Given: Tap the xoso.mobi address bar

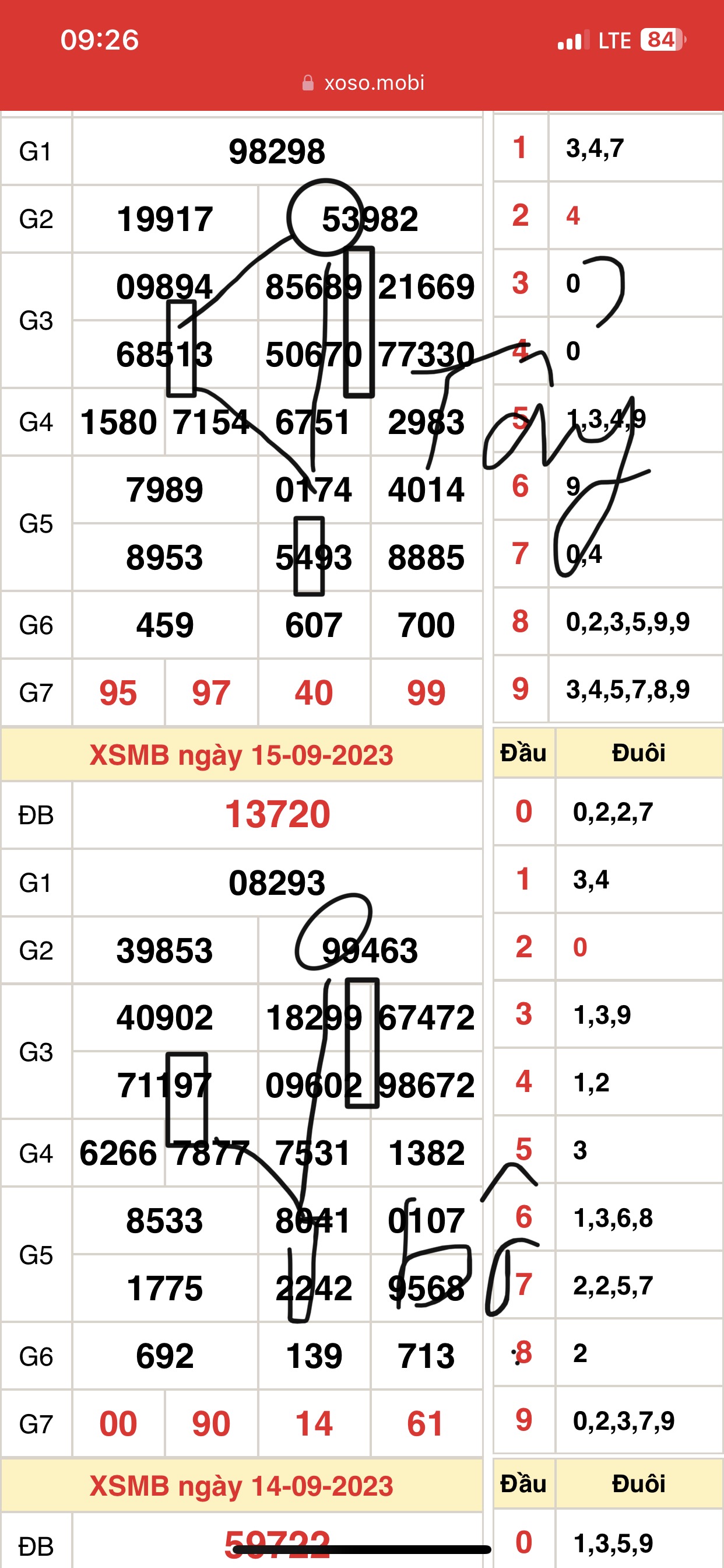Looking at the screenshot, I should (x=363, y=83).
